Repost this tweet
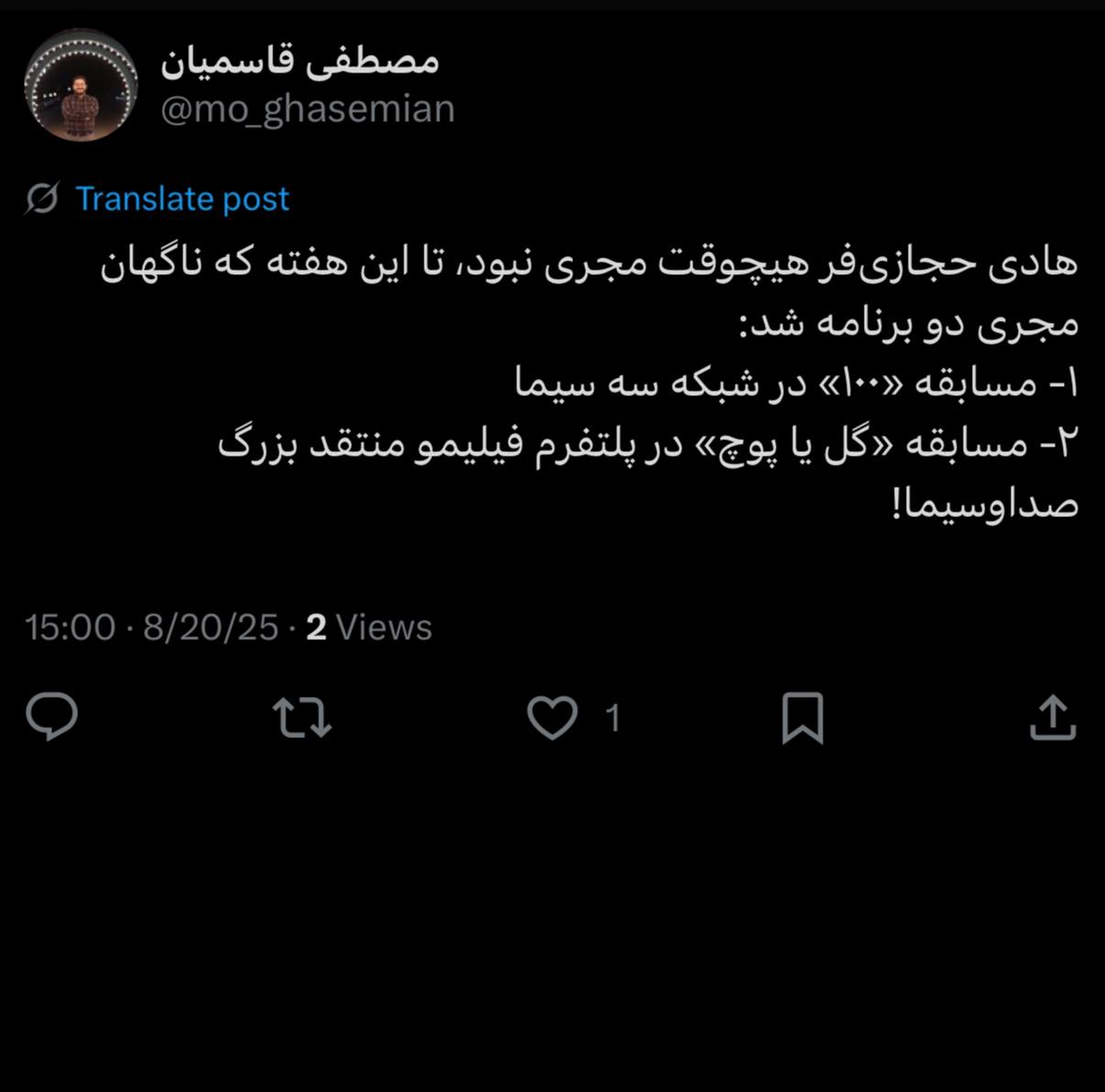The width and height of the screenshot is (1105, 1092). 303,718
